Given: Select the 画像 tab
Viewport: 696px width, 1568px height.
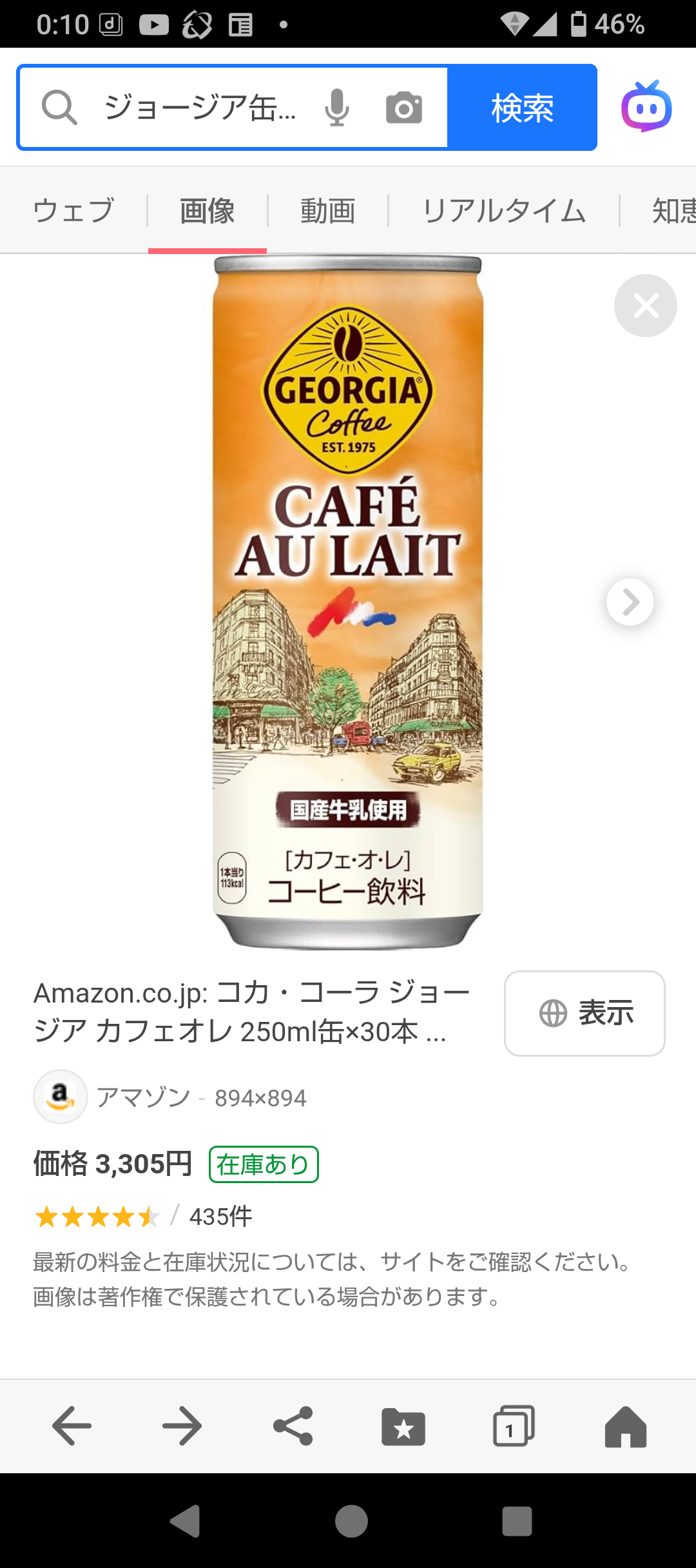Looking at the screenshot, I should tap(207, 211).
